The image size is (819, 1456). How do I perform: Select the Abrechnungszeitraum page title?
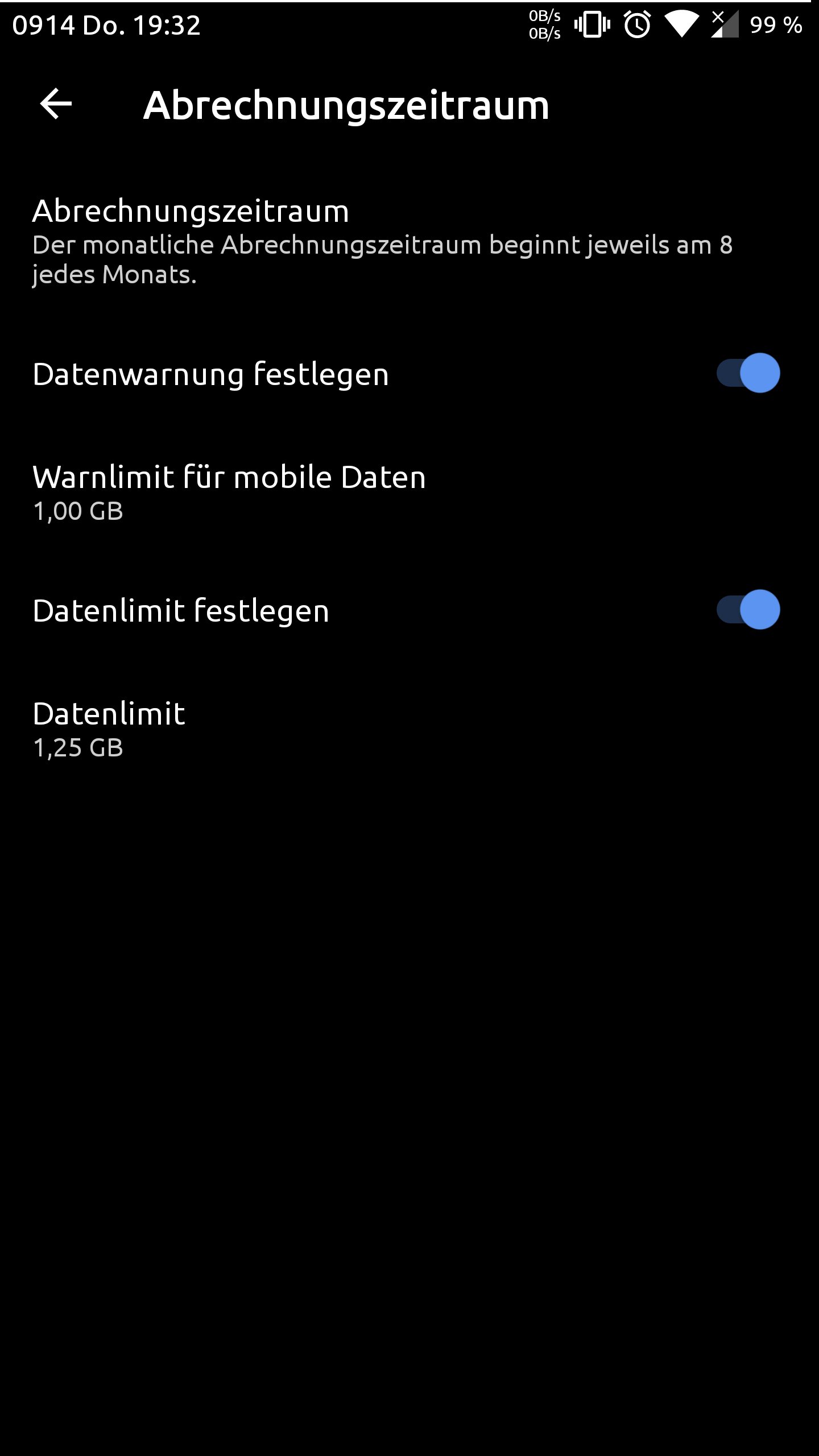point(346,104)
